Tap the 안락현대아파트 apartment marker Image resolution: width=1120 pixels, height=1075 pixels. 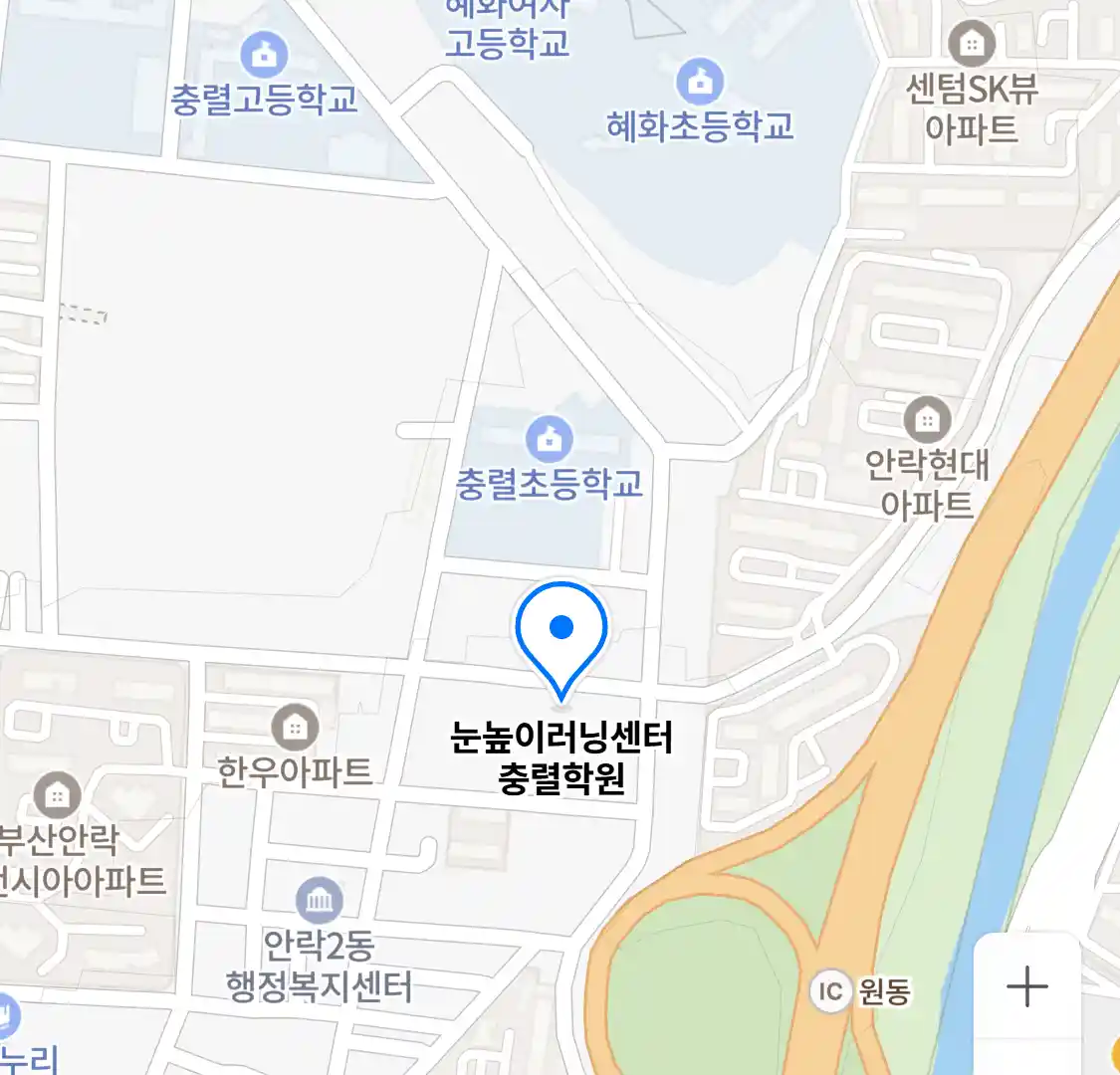927,420
